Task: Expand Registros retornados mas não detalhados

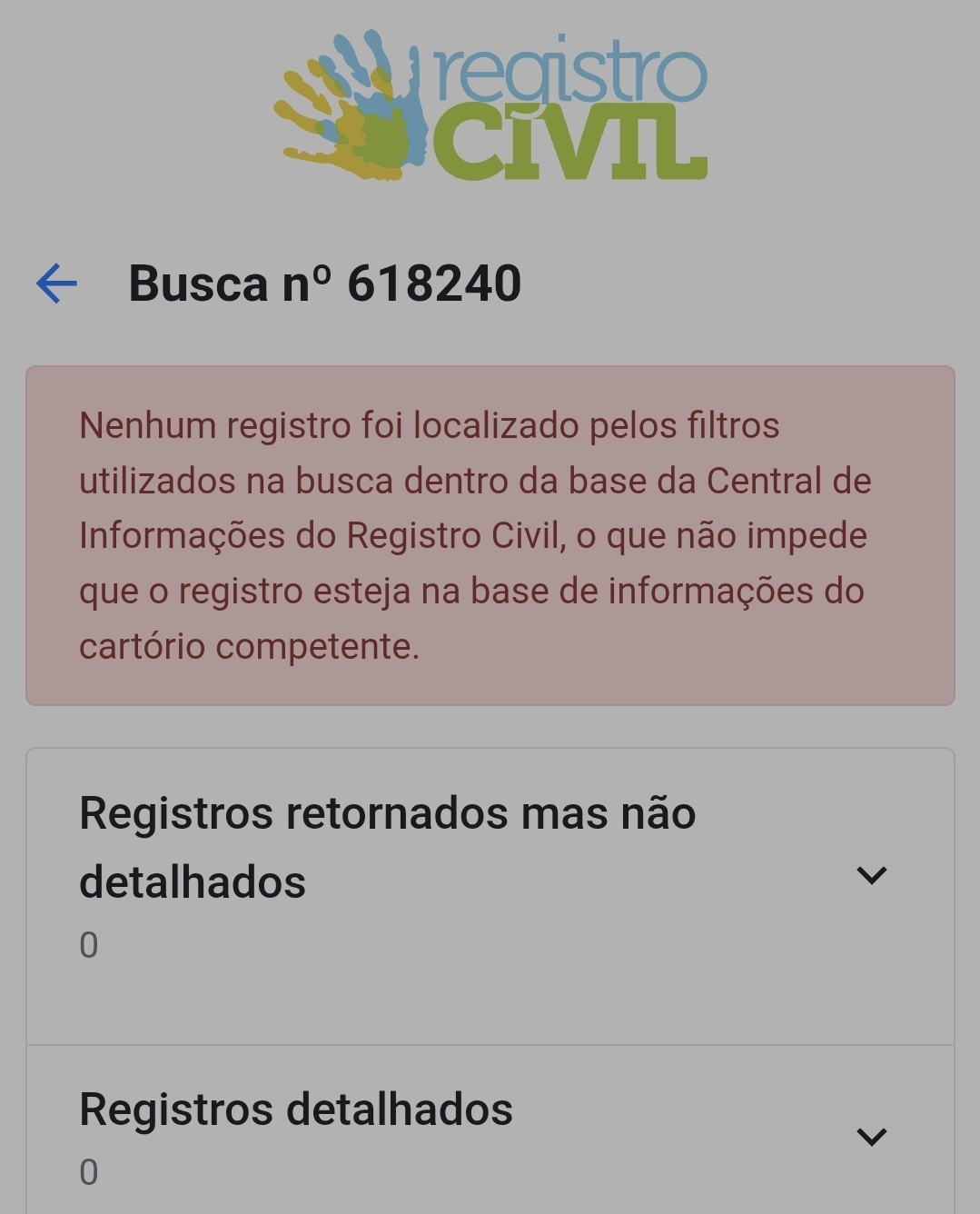Action: [871, 875]
